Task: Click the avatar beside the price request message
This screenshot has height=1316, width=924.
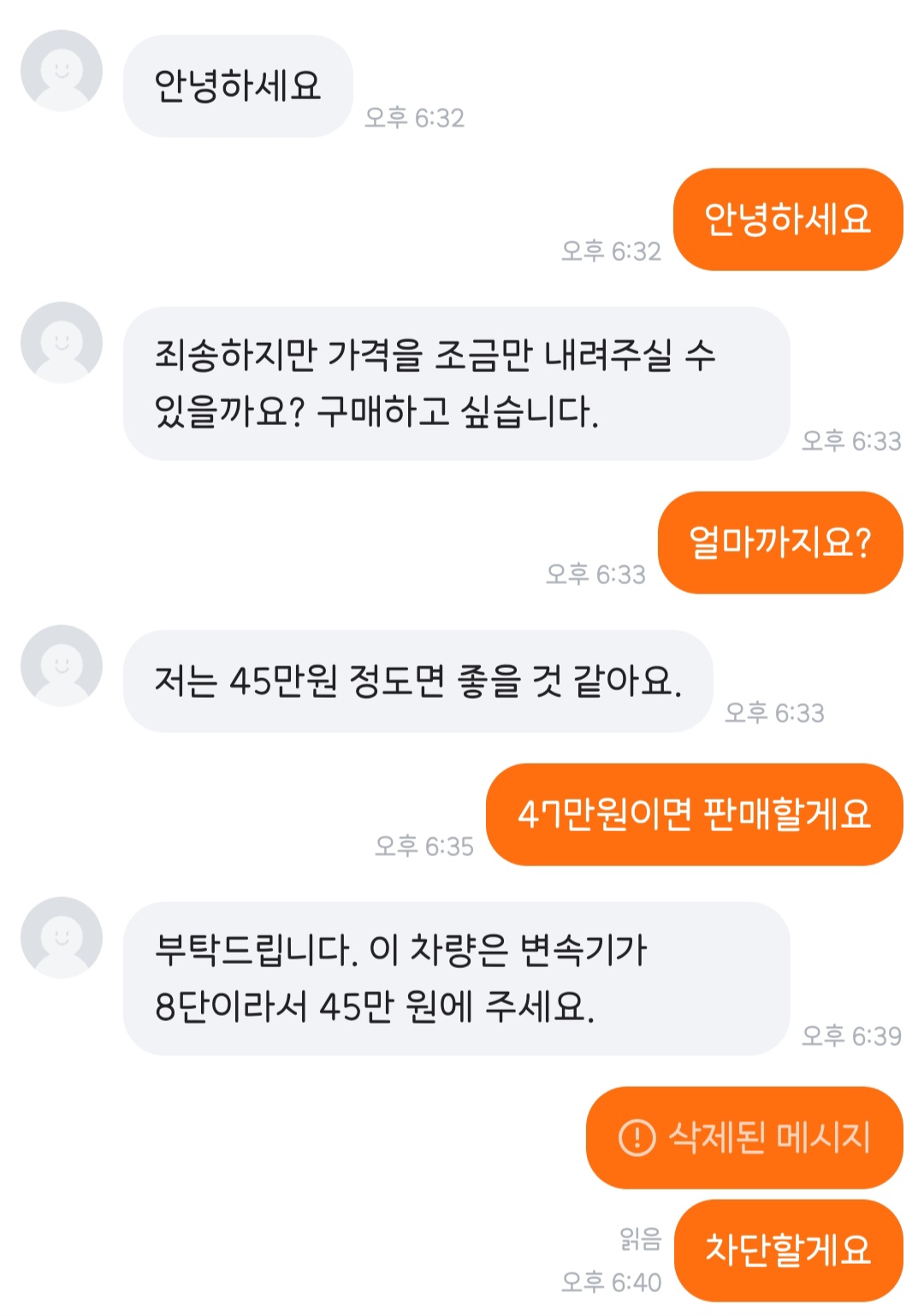Action: click(60, 342)
